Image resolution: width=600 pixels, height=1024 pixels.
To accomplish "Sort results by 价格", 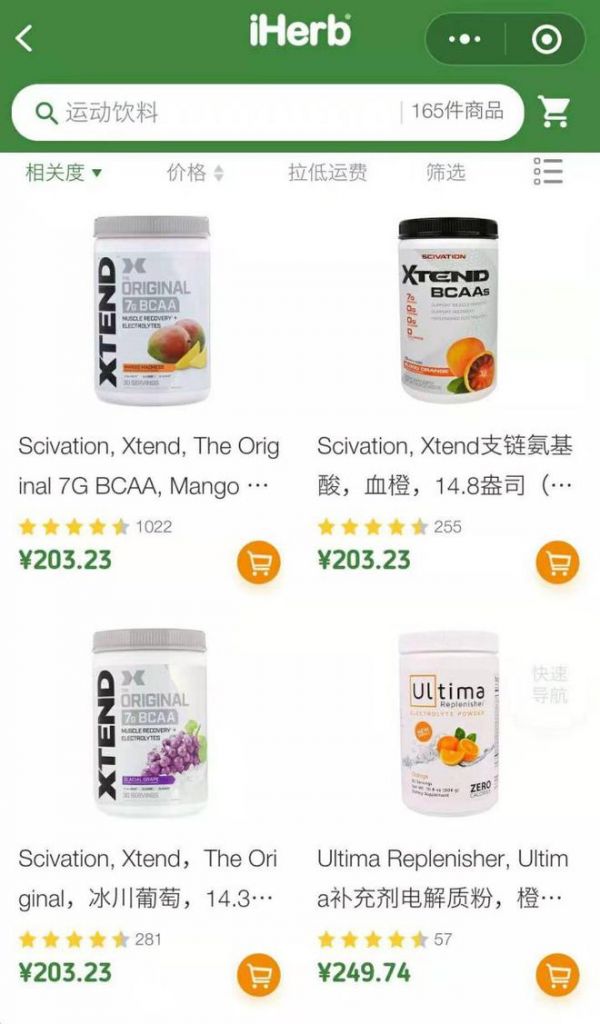I will (195, 172).
